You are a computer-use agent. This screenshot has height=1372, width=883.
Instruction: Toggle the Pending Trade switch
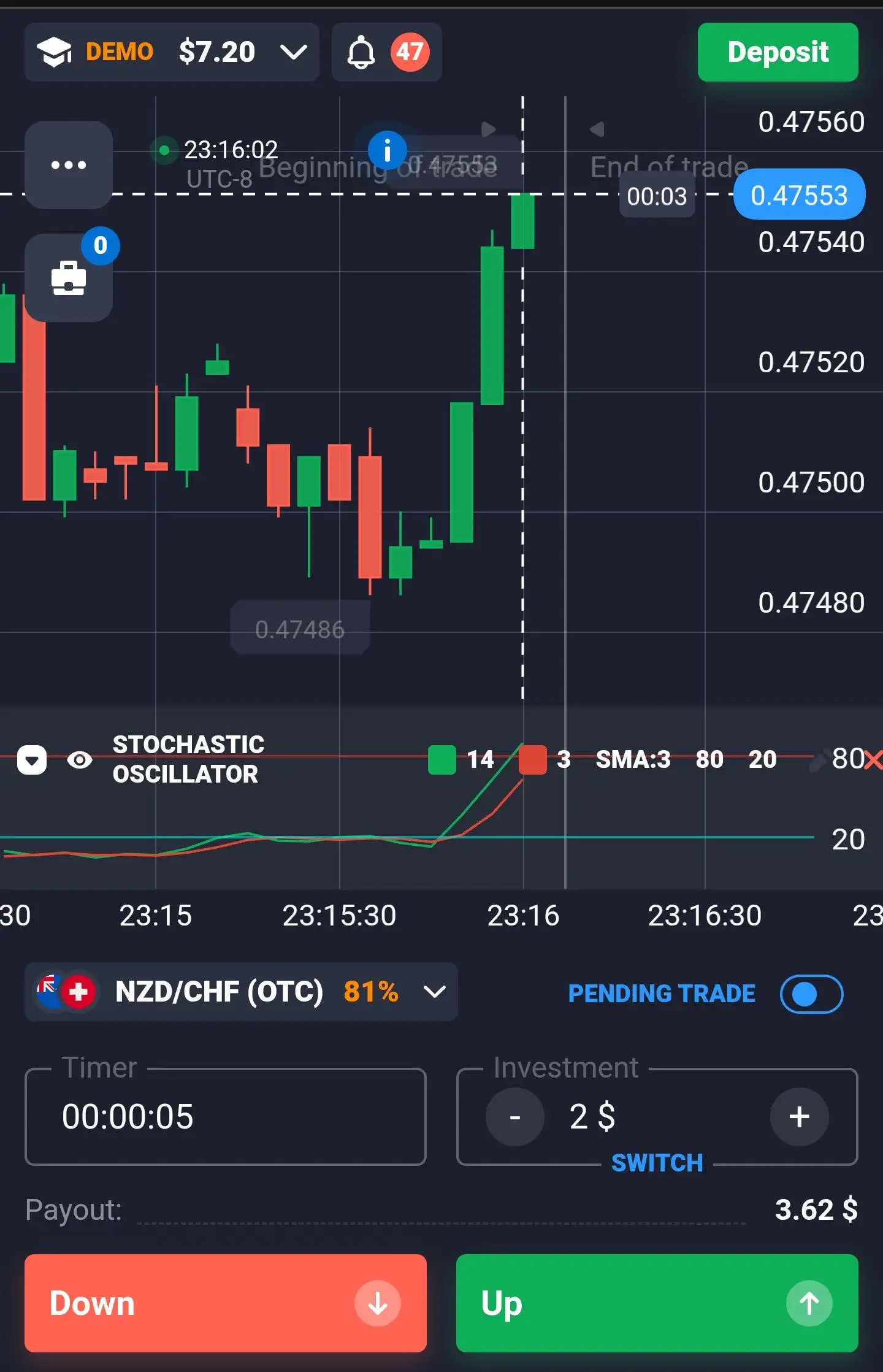[x=811, y=994]
